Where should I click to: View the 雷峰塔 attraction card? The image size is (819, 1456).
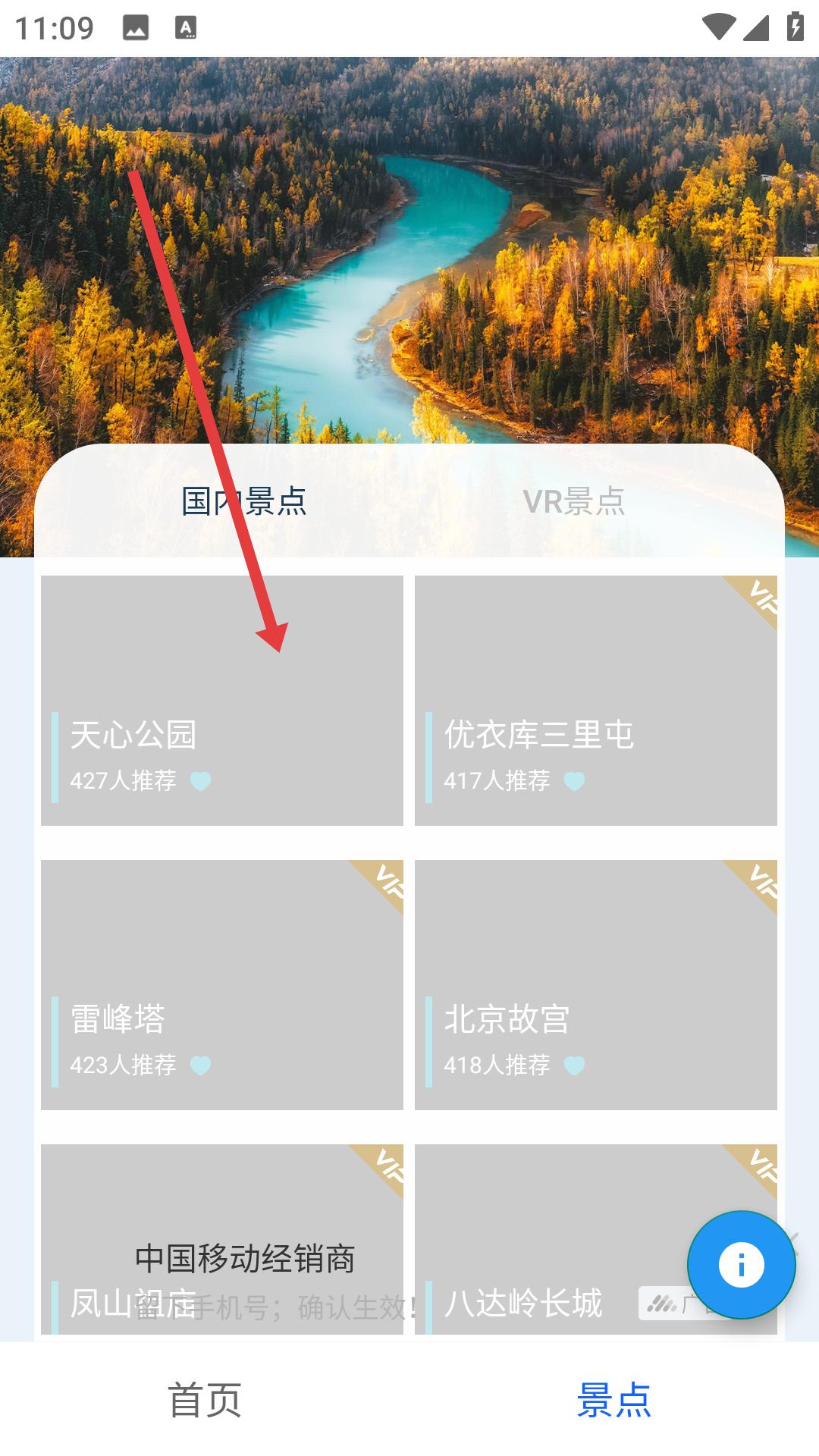click(221, 984)
